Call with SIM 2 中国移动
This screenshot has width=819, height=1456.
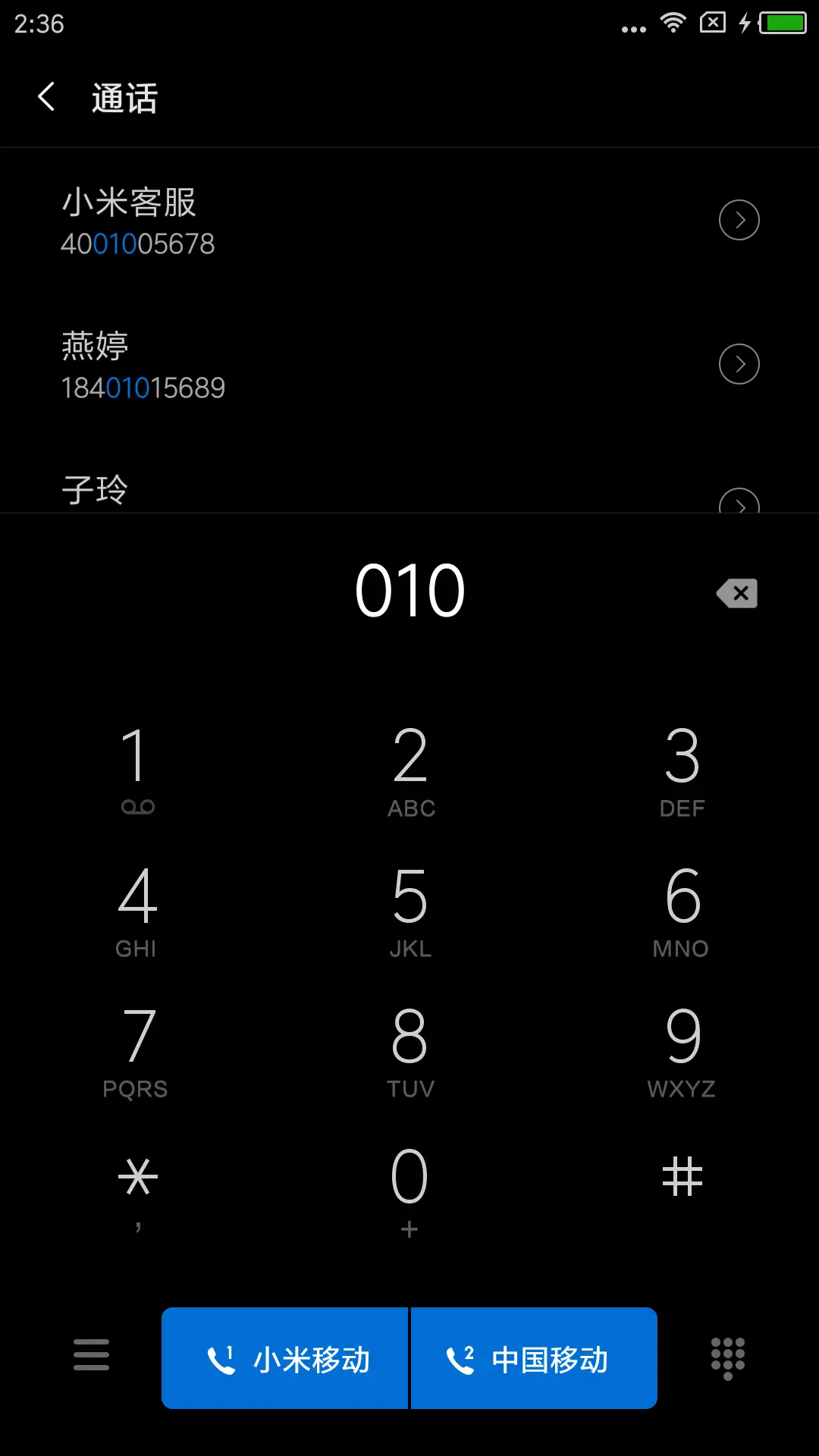pos(533,1357)
